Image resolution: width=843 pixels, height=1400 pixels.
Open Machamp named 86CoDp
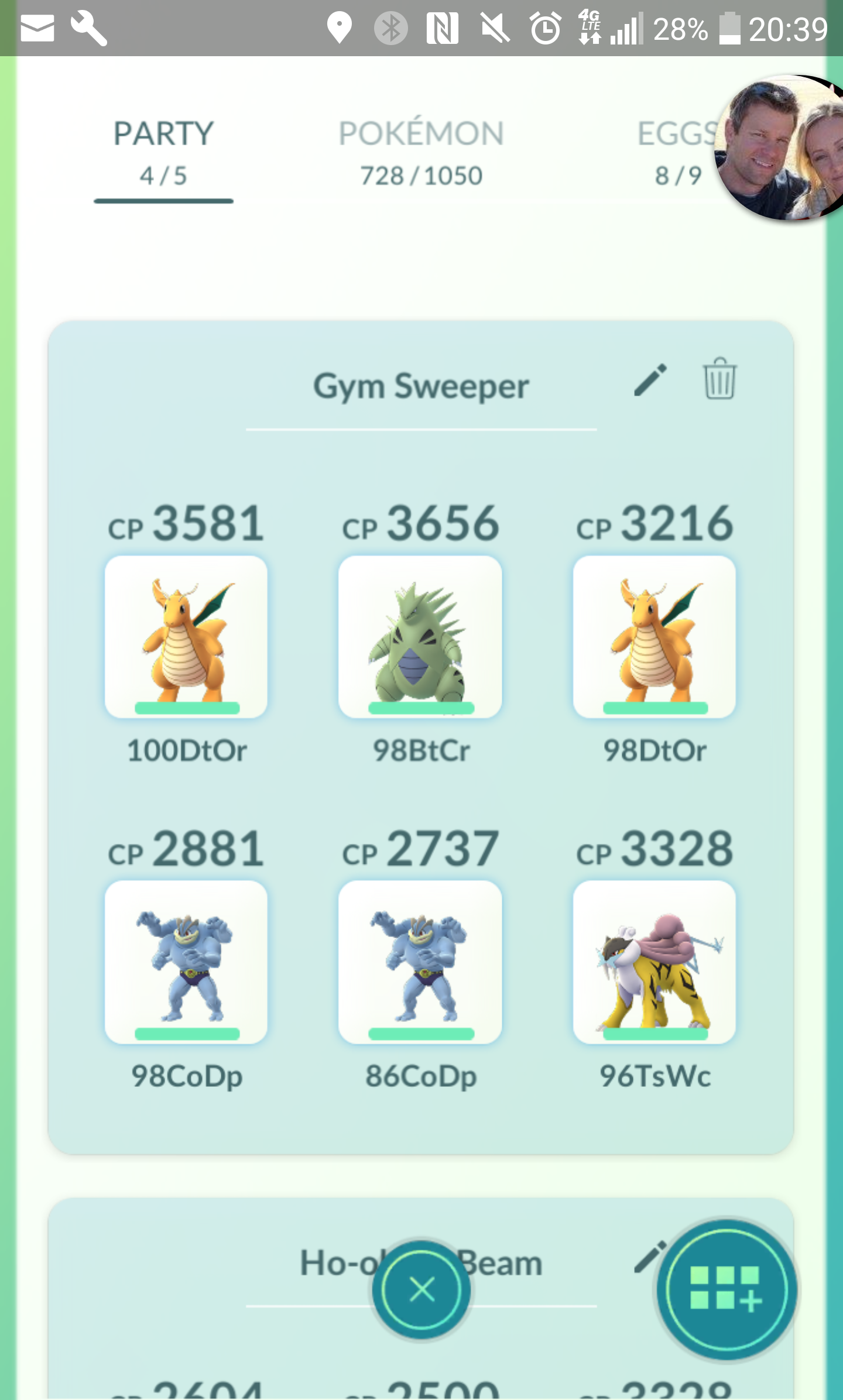click(420, 962)
